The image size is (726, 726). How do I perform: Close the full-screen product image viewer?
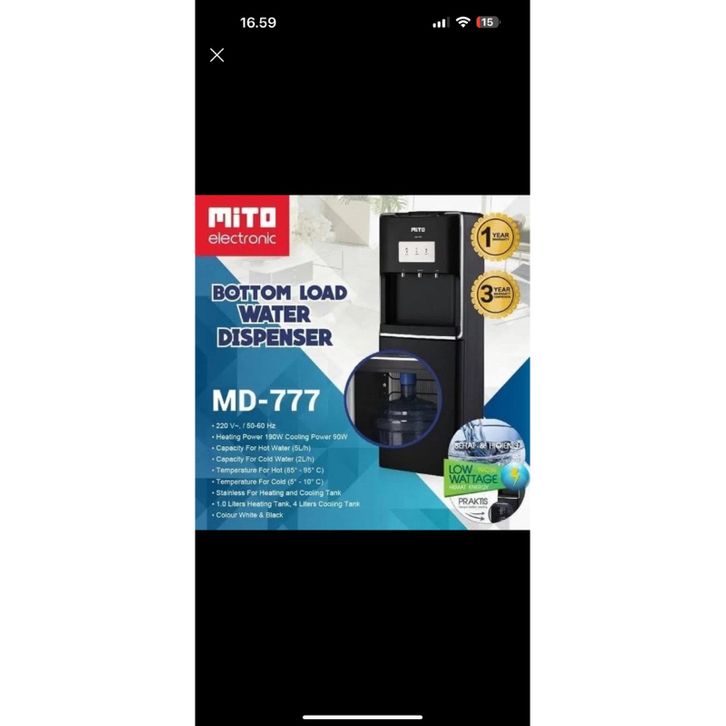[217, 55]
